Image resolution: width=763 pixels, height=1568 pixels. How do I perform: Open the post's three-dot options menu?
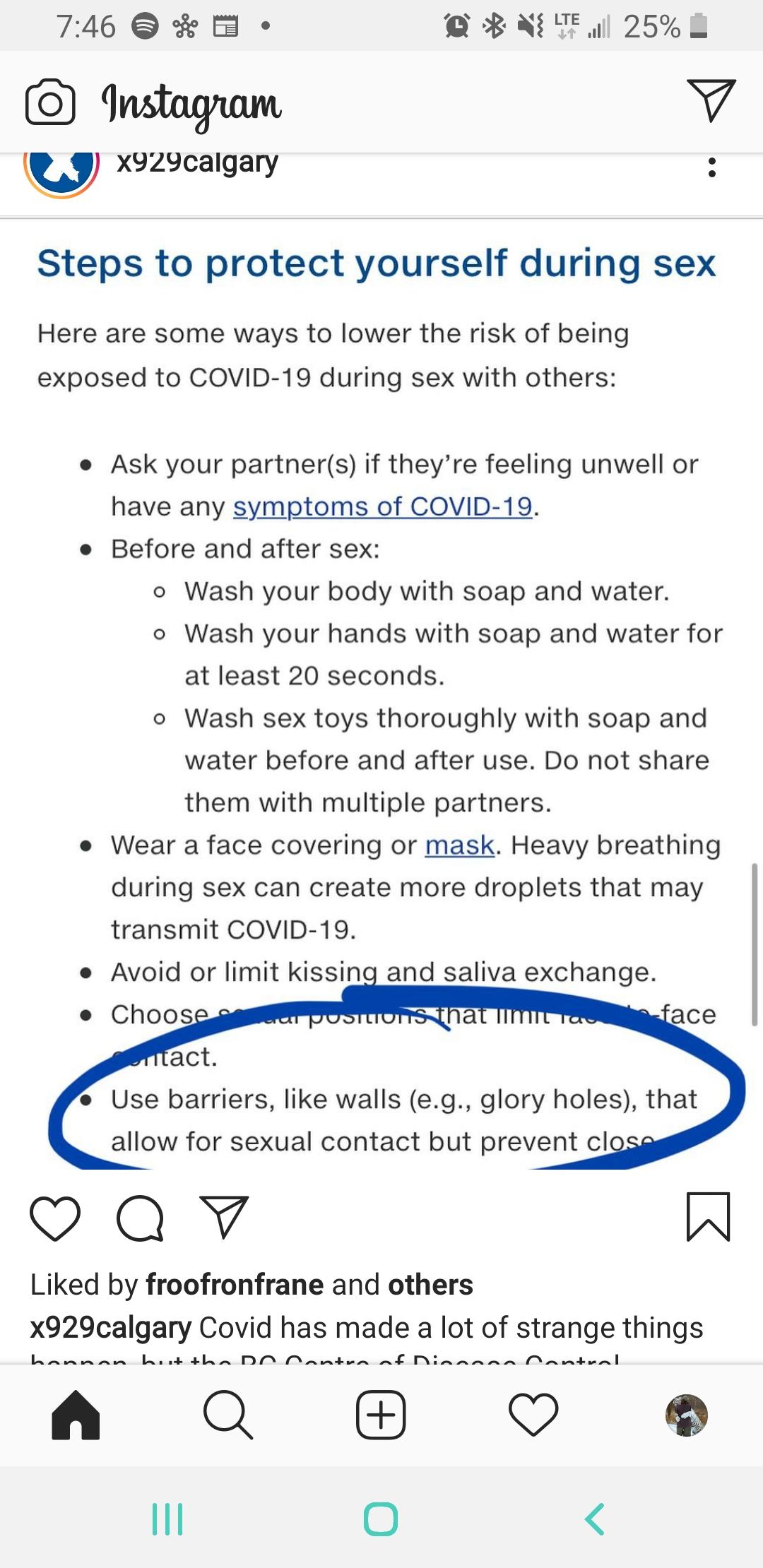click(x=711, y=167)
